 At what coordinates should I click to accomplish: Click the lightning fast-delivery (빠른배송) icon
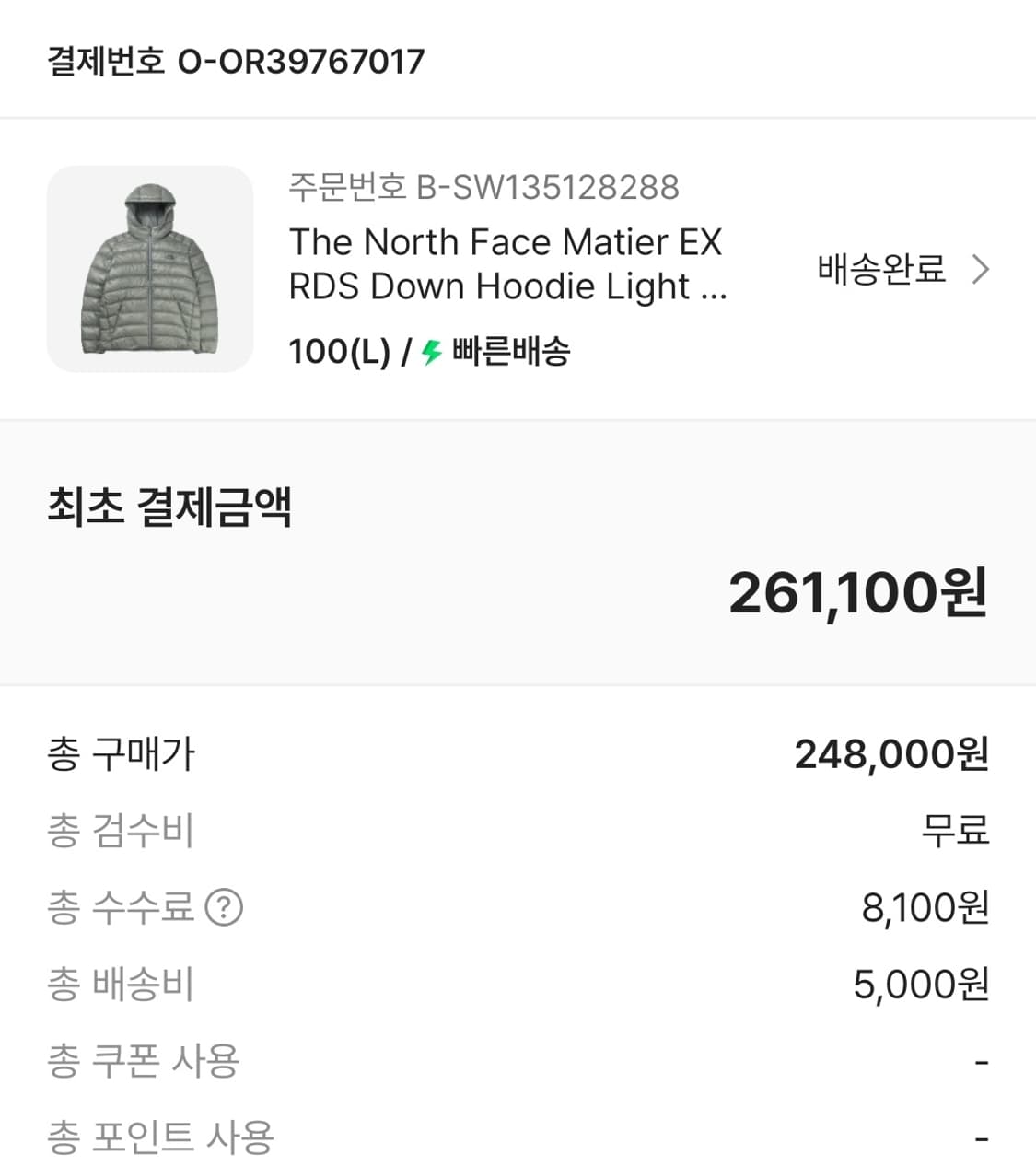click(430, 353)
